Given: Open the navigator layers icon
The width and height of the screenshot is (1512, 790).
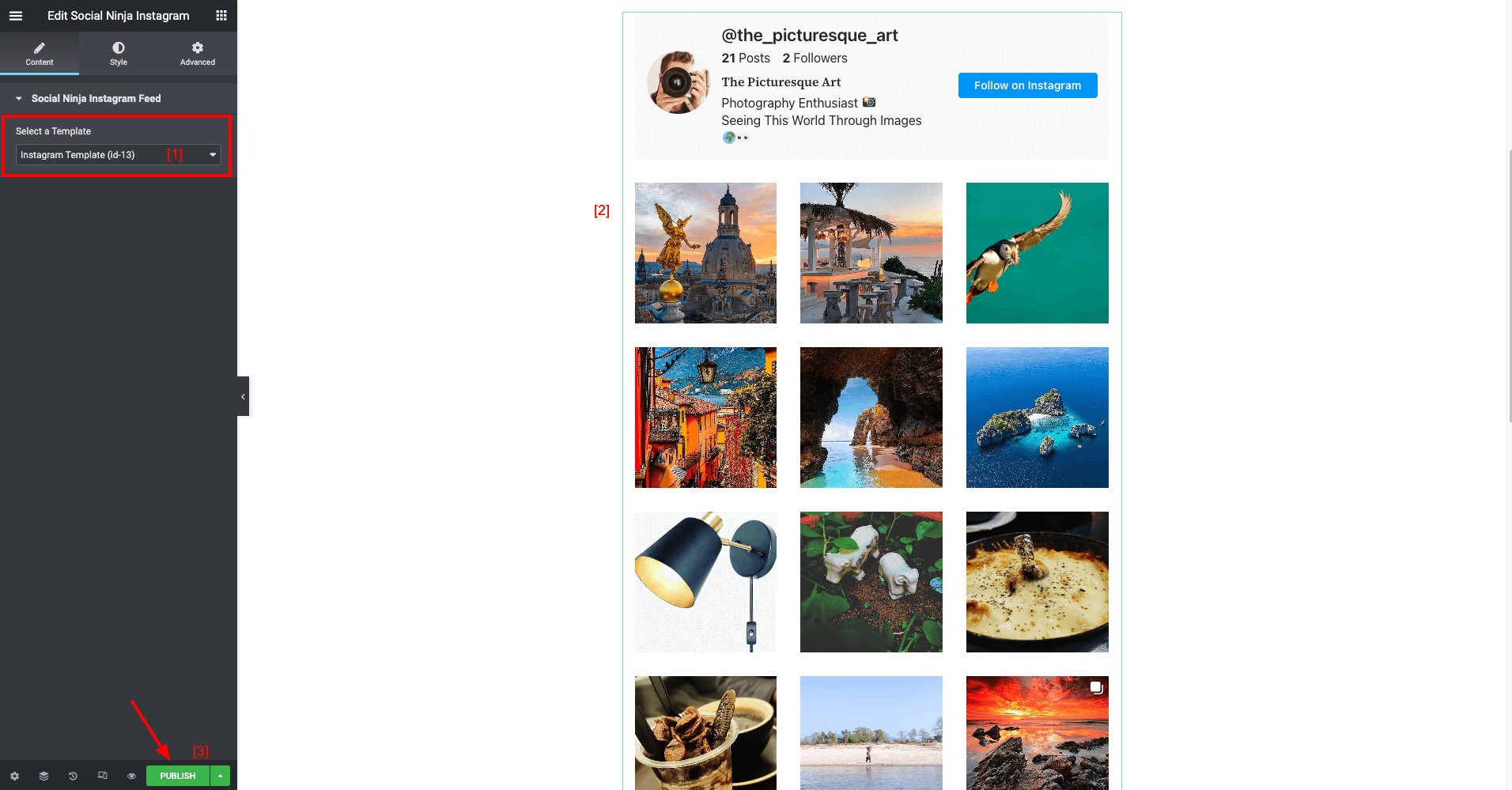Looking at the screenshot, I should pyautogui.click(x=43, y=776).
